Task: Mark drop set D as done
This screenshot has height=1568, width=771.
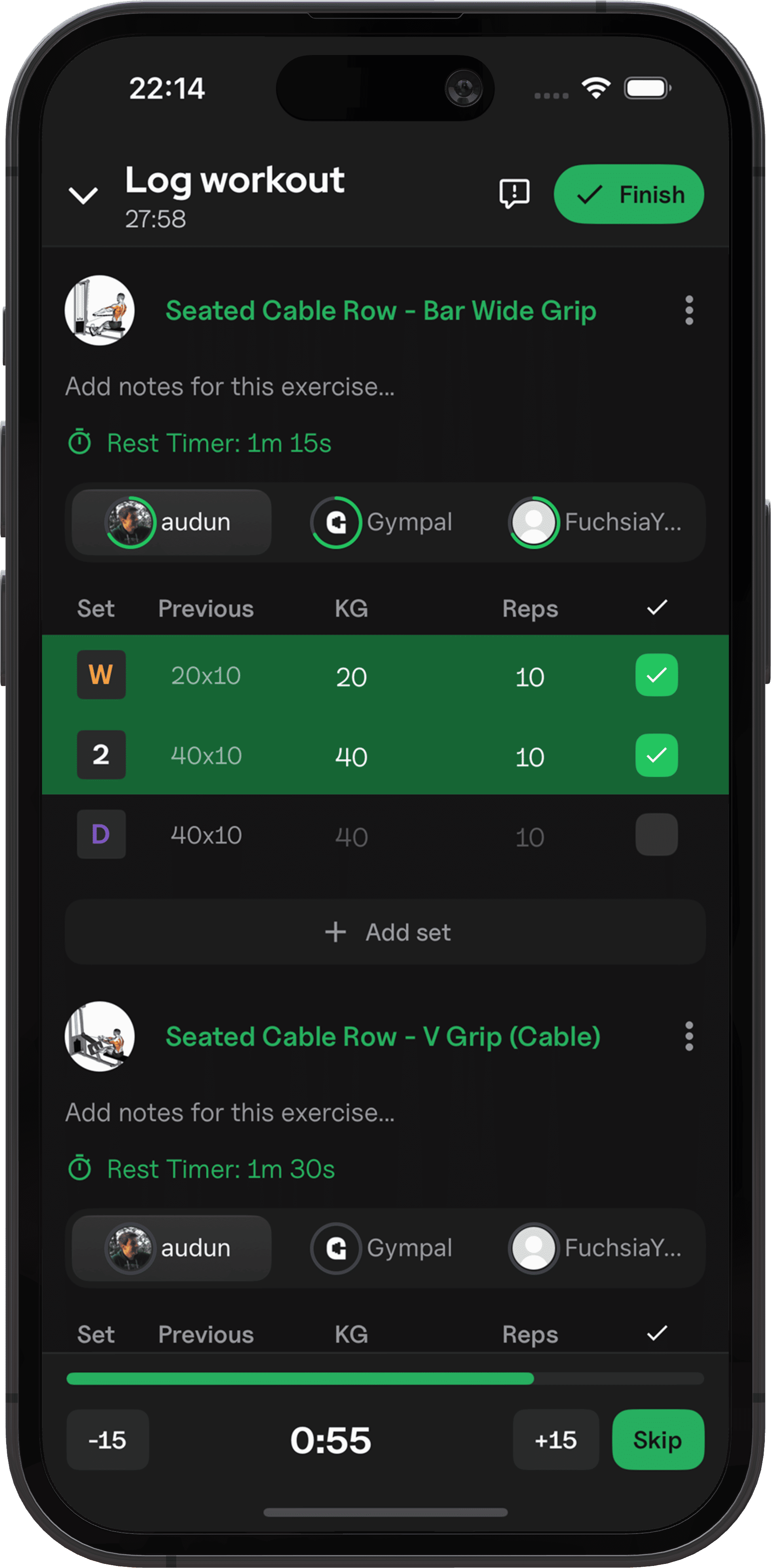Action: (656, 835)
